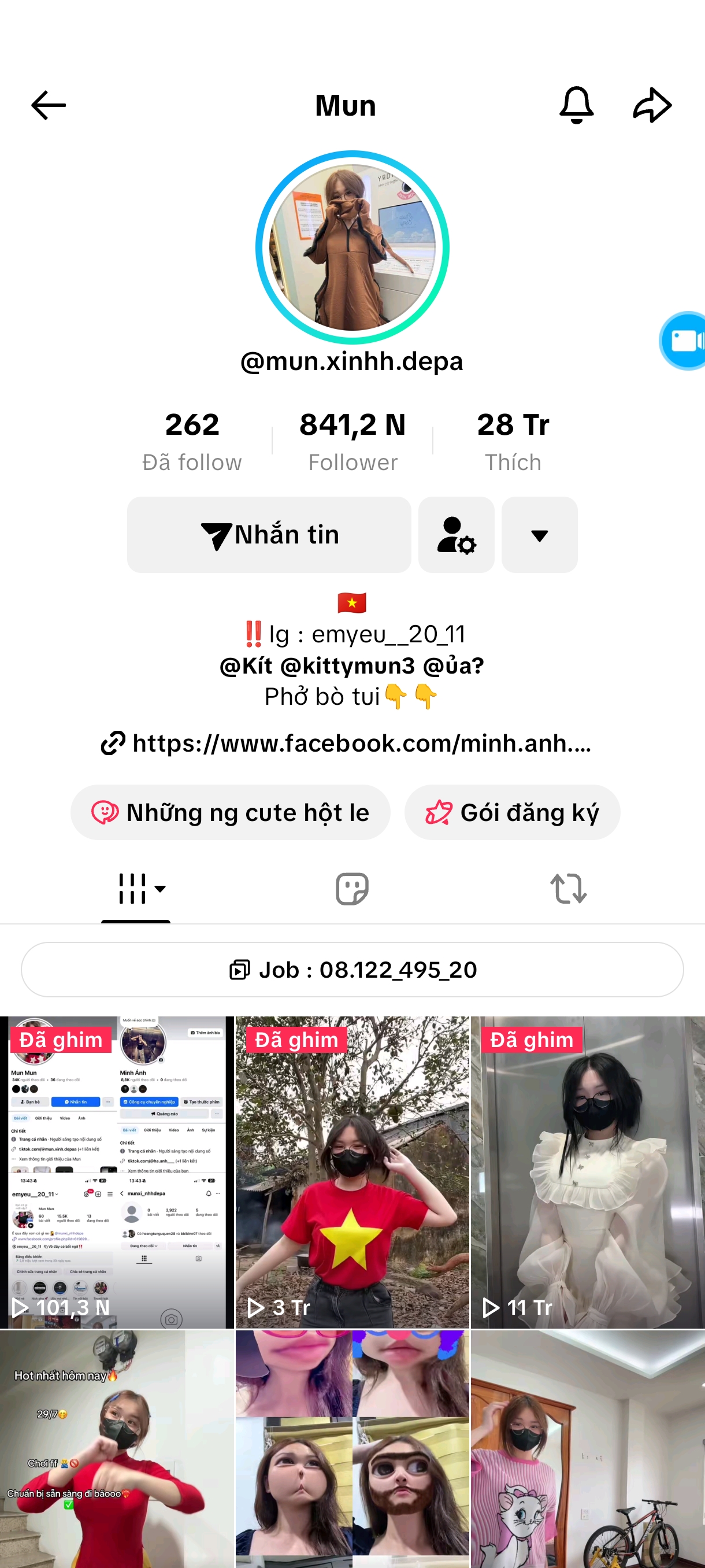The height and width of the screenshot is (1568, 705).
Task: Play the pinned video with 11 Tr views
Action: (x=588, y=1172)
